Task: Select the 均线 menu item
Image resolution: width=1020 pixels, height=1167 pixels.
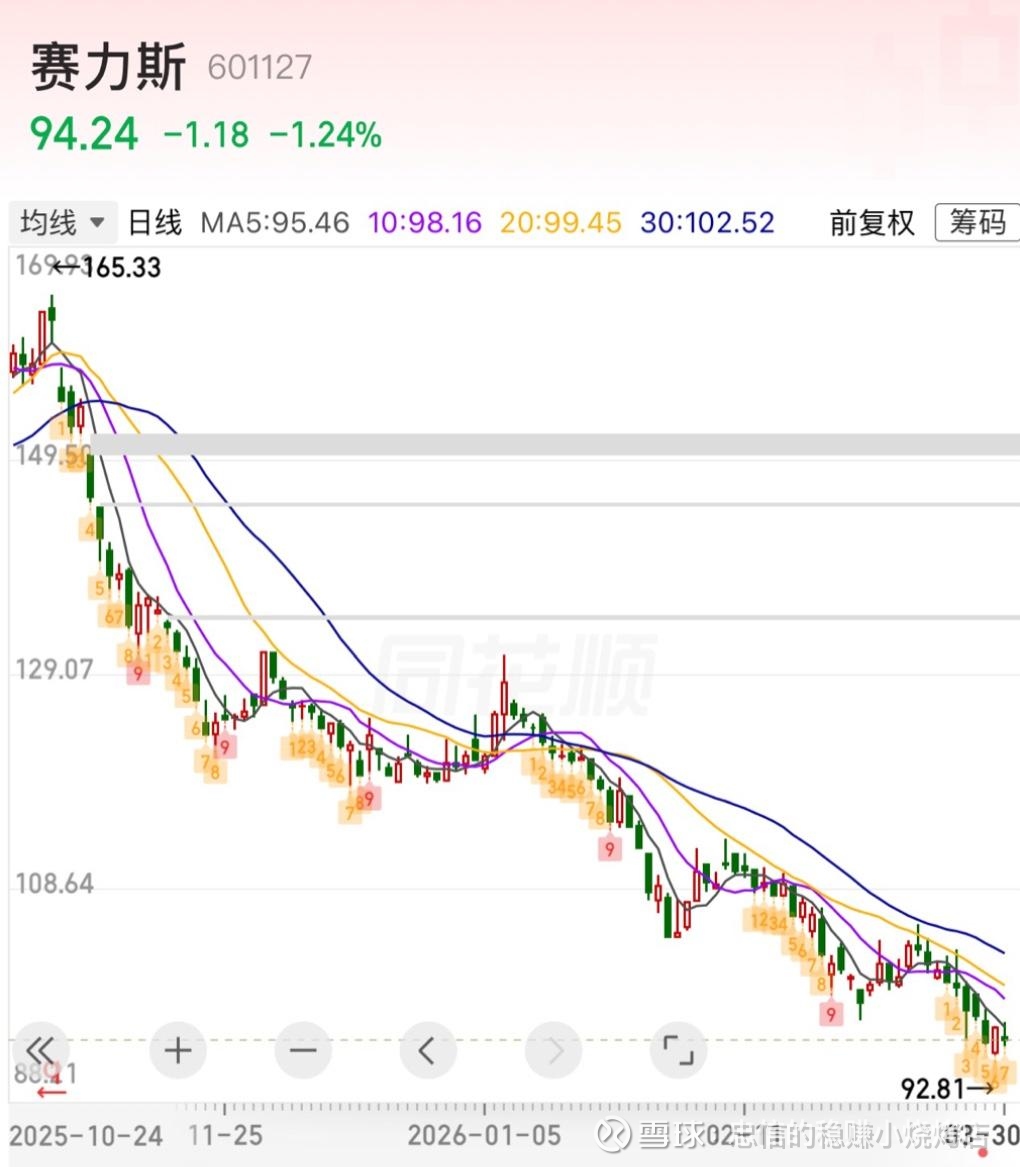Action: point(48,222)
